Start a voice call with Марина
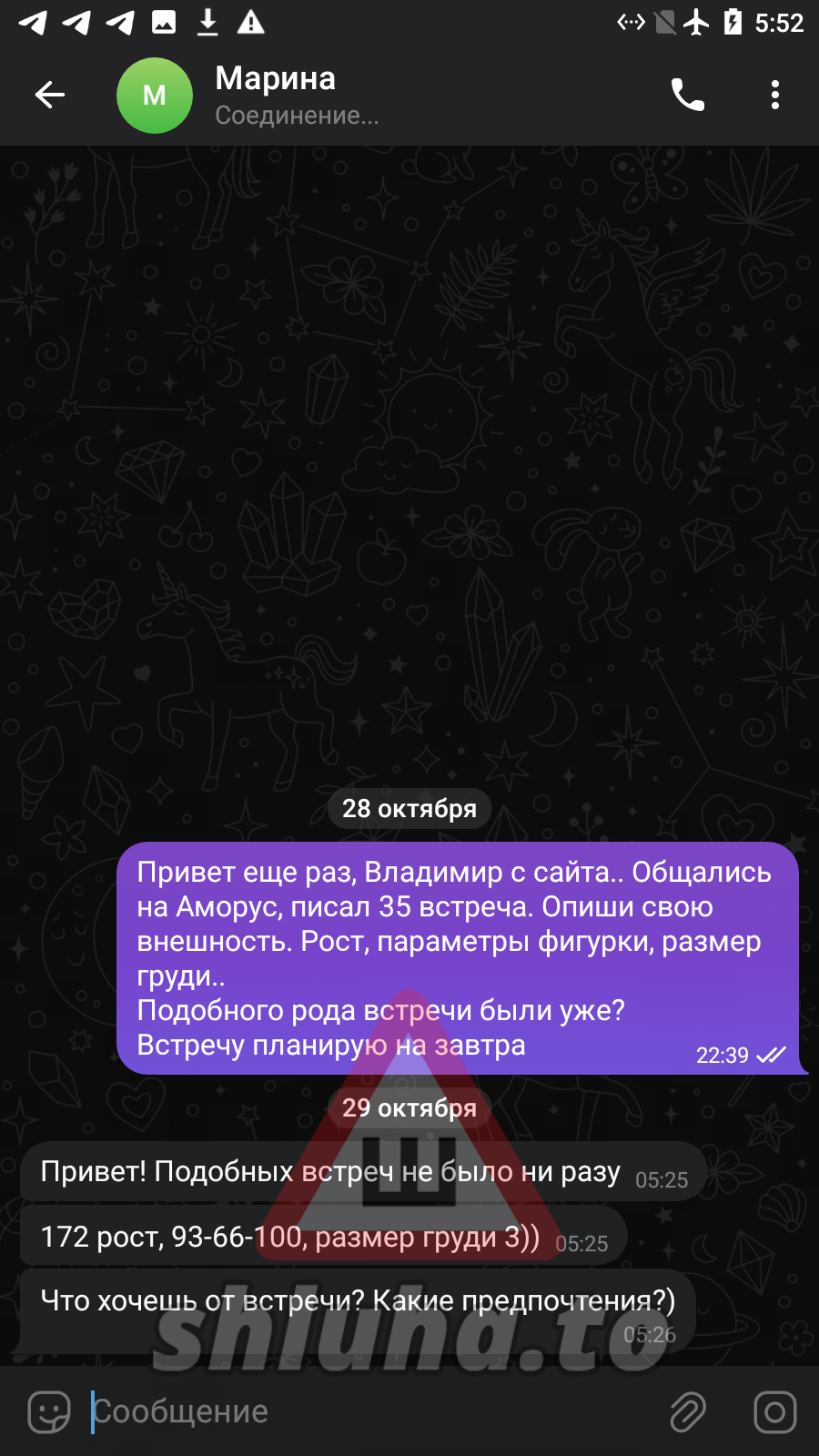 pyautogui.click(x=688, y=95)
